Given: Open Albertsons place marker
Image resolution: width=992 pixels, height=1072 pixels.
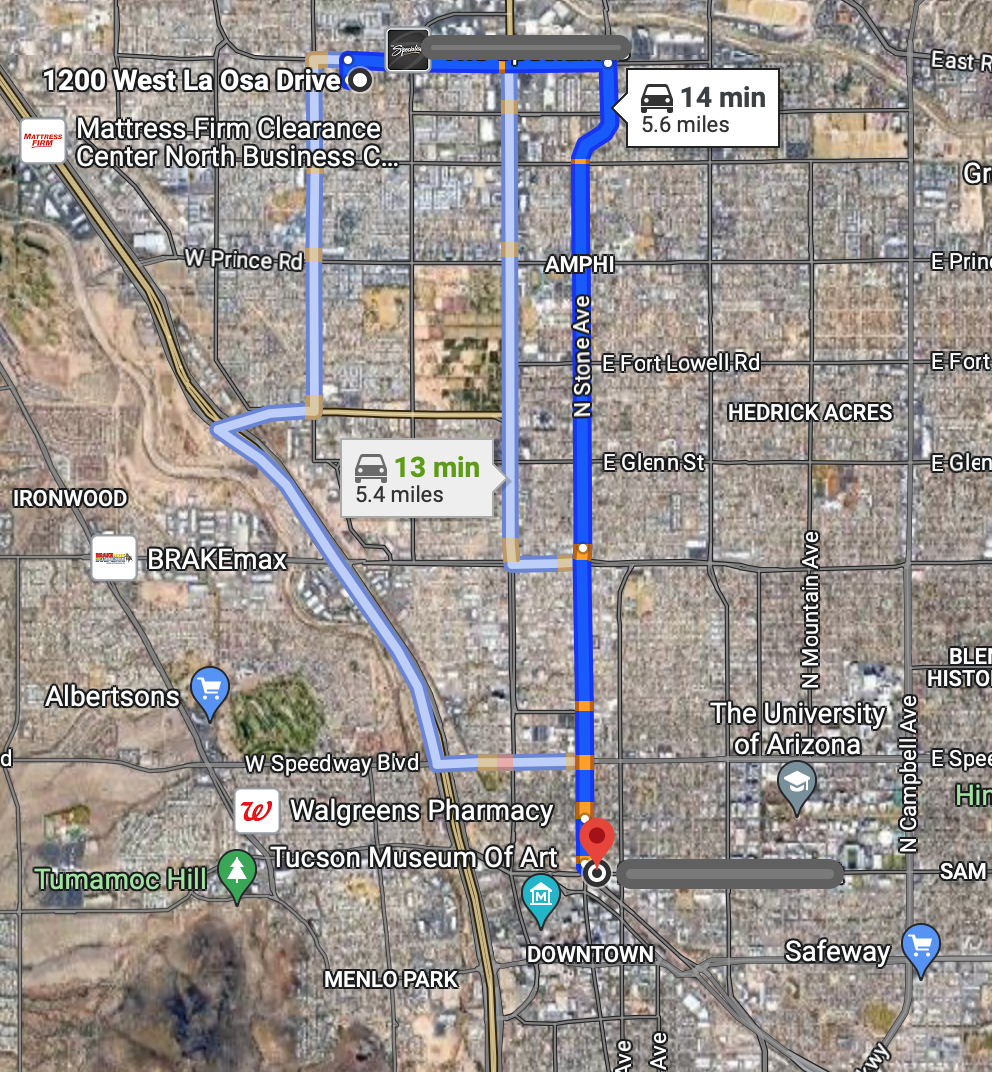Looking at the screenshot, I should (210, 692).
